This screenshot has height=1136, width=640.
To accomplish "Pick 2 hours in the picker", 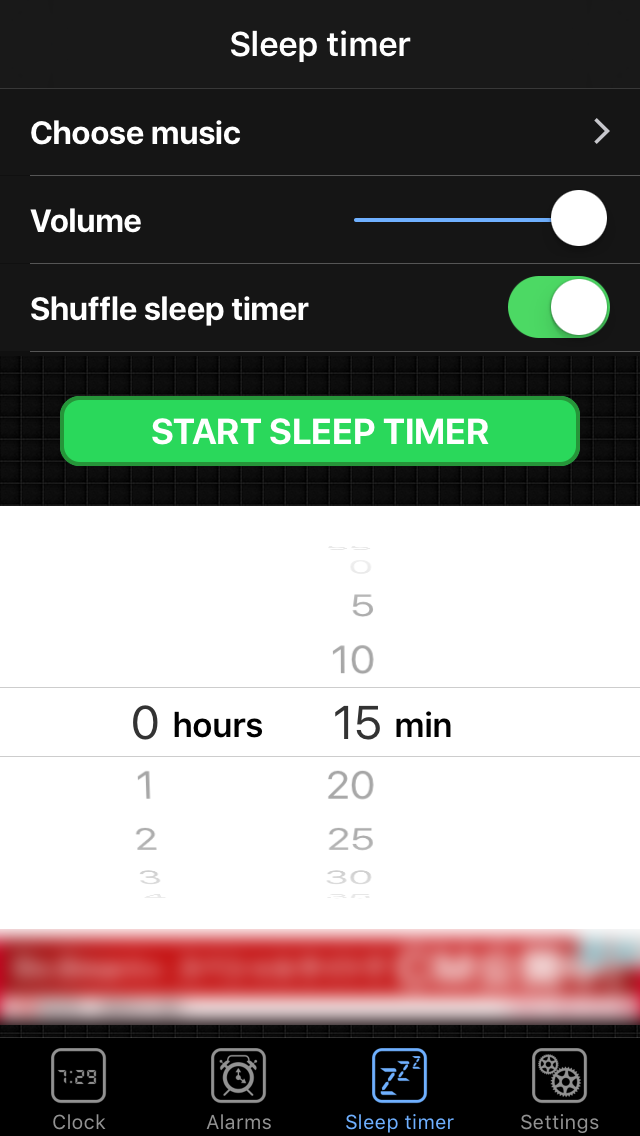I will [x=146, y=840].
